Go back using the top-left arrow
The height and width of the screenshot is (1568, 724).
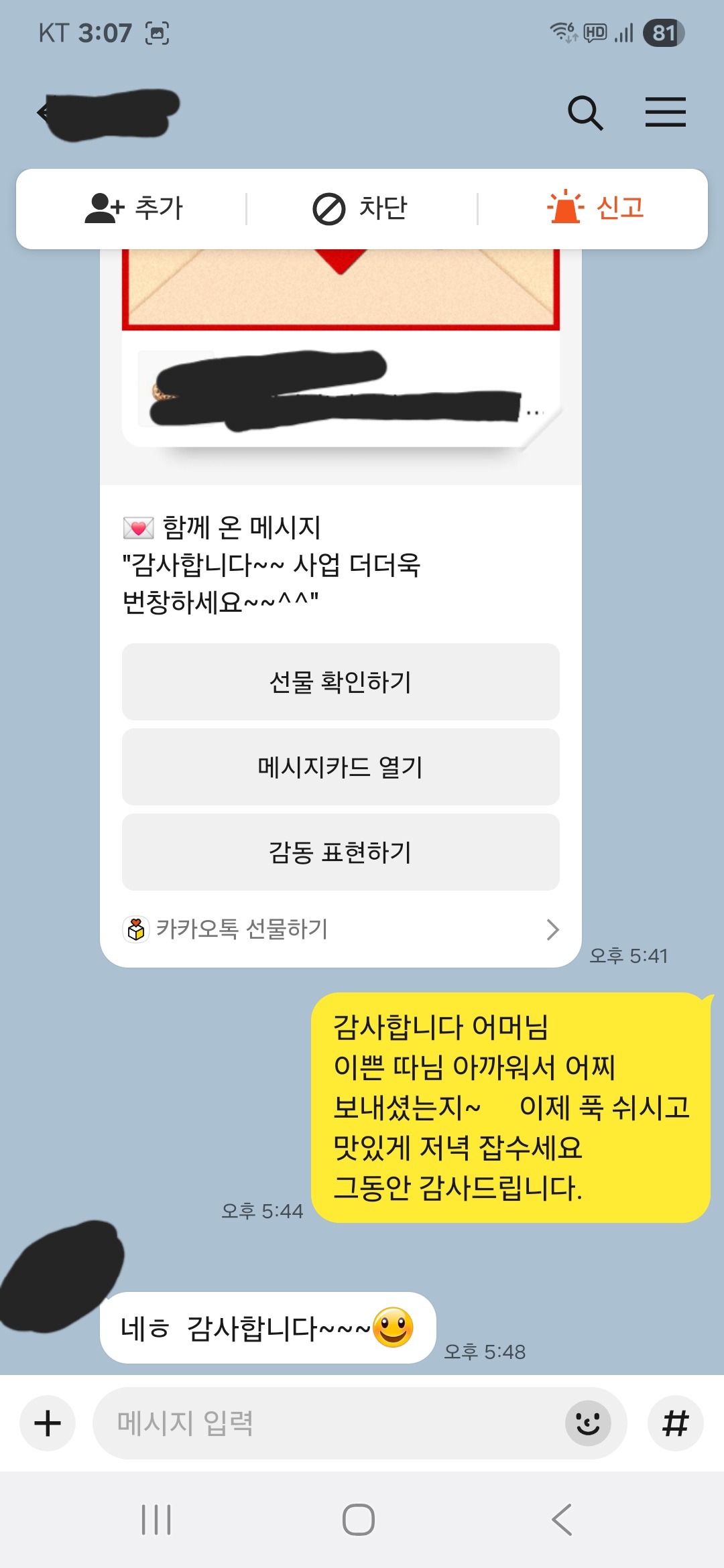tap(43, 113)
